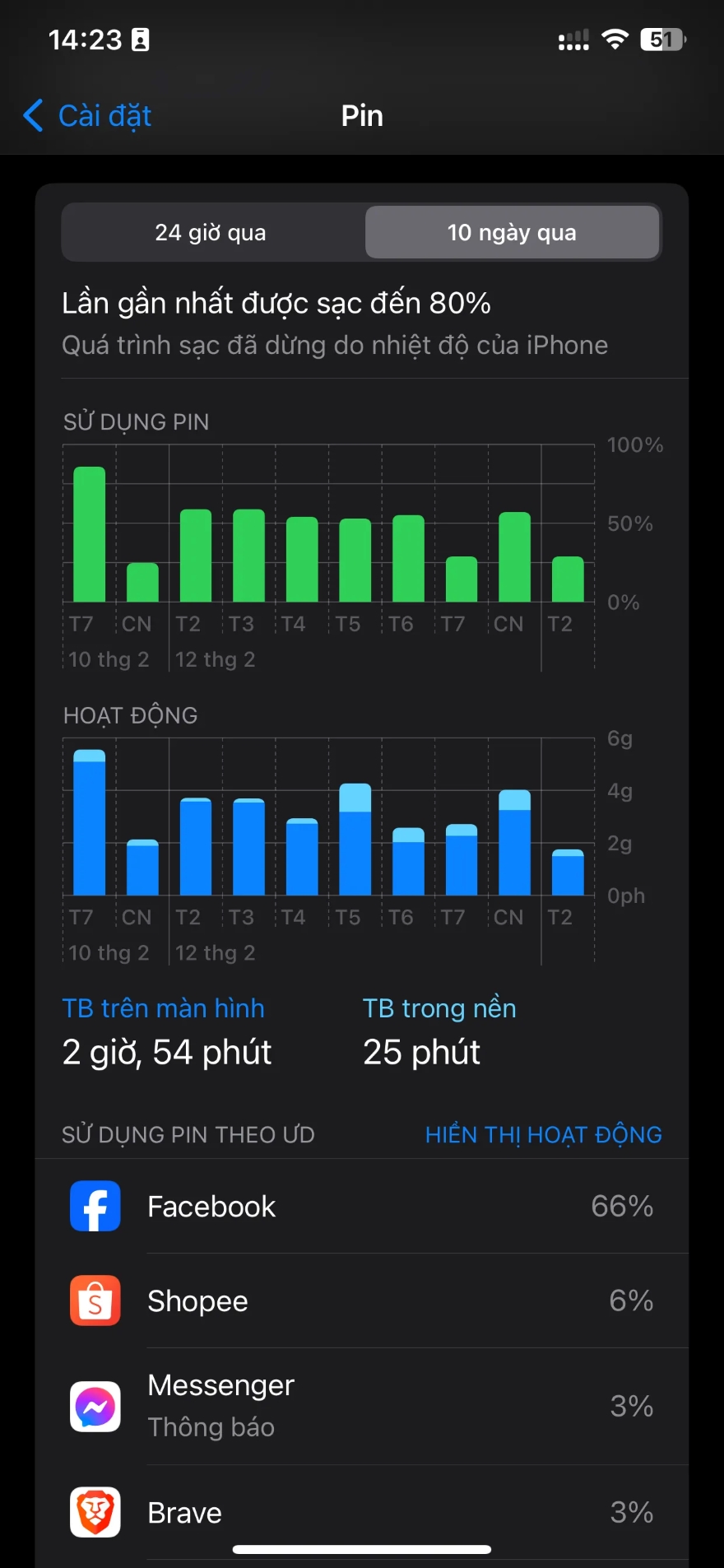The width and height of the screenshot is (724, 1568).
Task: Select the Messenger app icon
Action: coord(95,1407)
